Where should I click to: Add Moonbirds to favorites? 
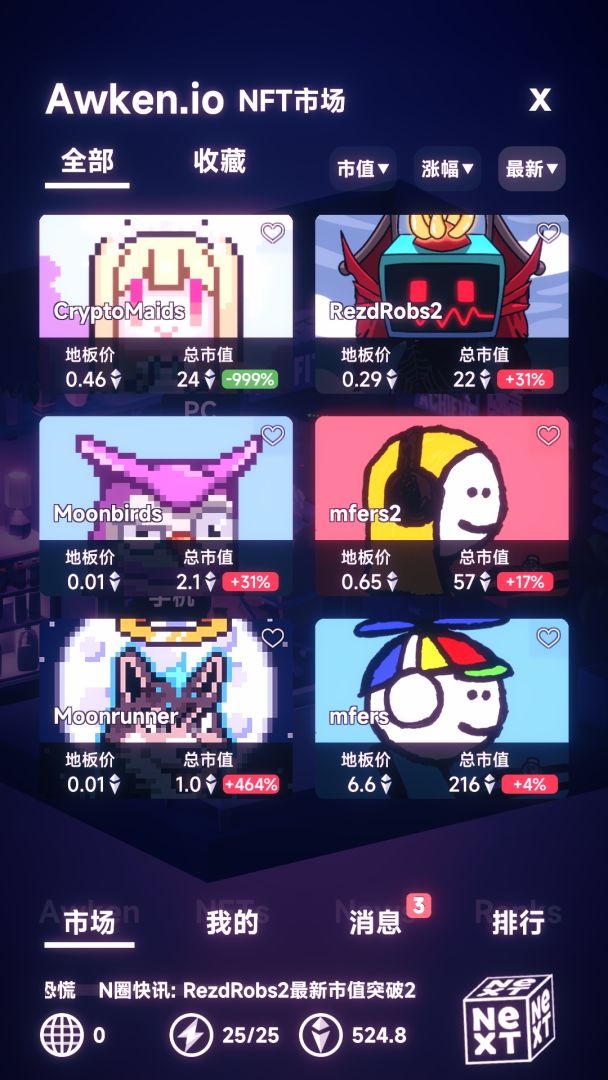pyautogui.click(x=272, y=435)
